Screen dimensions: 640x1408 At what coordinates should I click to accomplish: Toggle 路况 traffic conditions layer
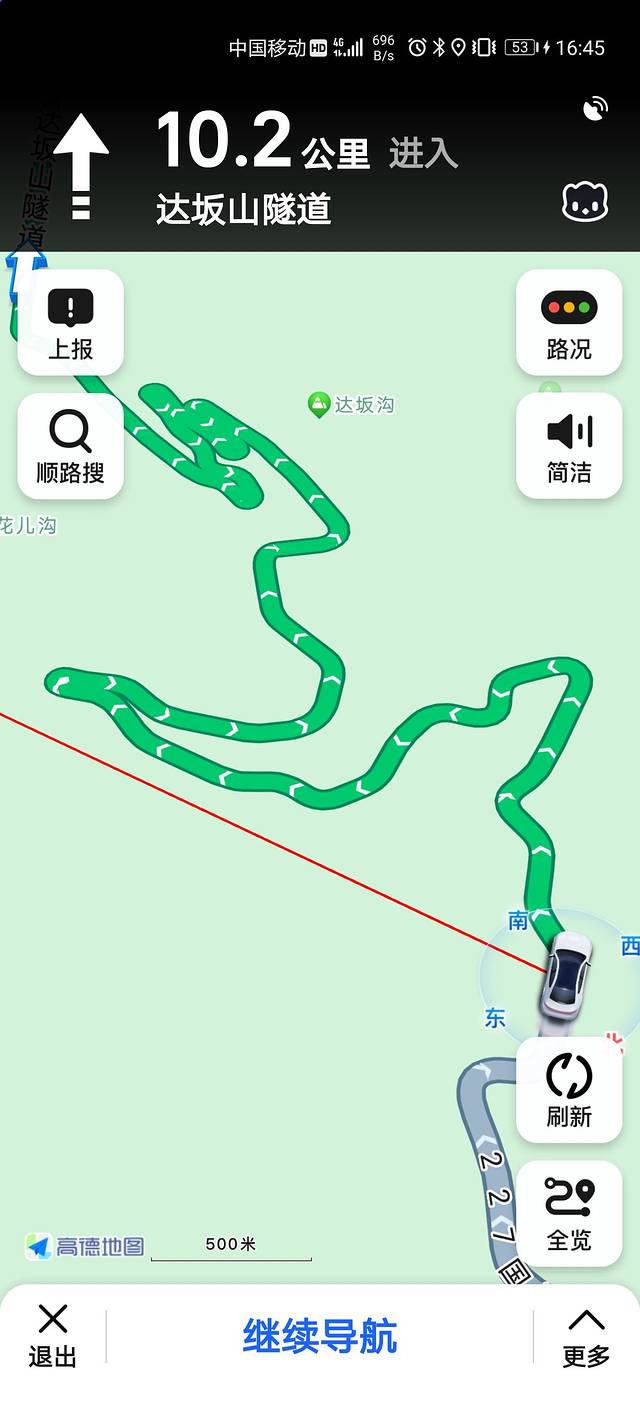[568, 323]
